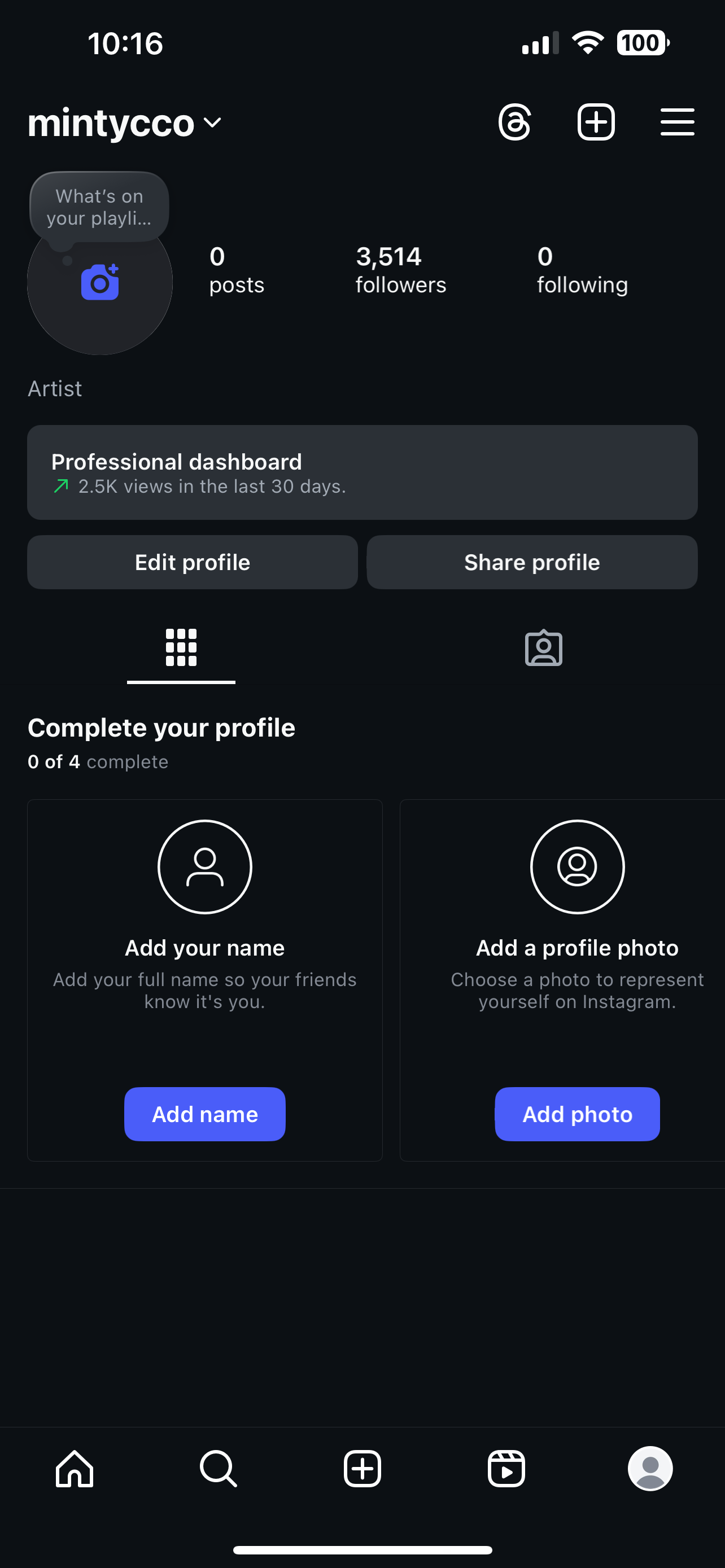Open the Threads icon in the header
The image size is (725, 1568).
coord(514,122)
